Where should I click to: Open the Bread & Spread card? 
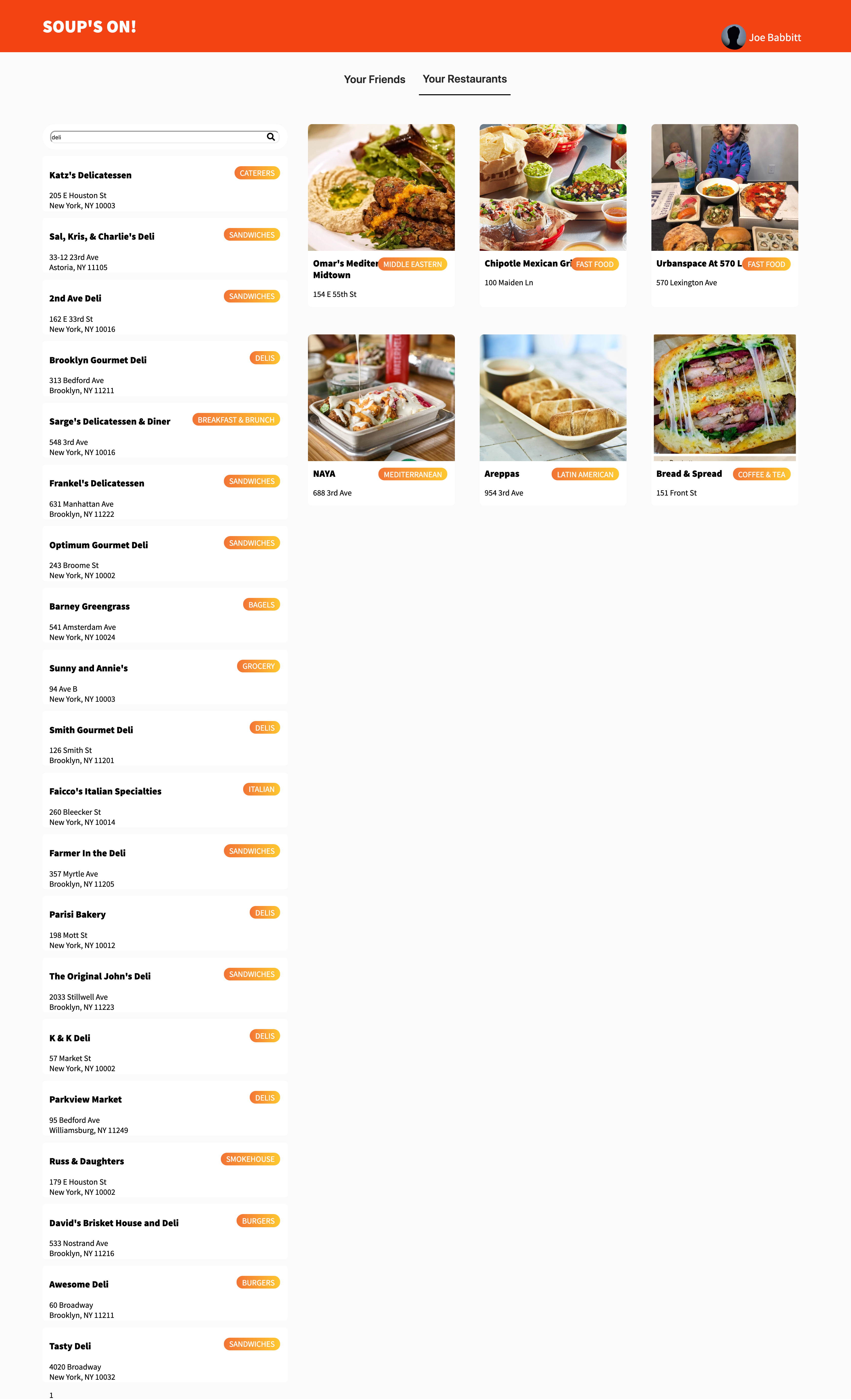724,420
